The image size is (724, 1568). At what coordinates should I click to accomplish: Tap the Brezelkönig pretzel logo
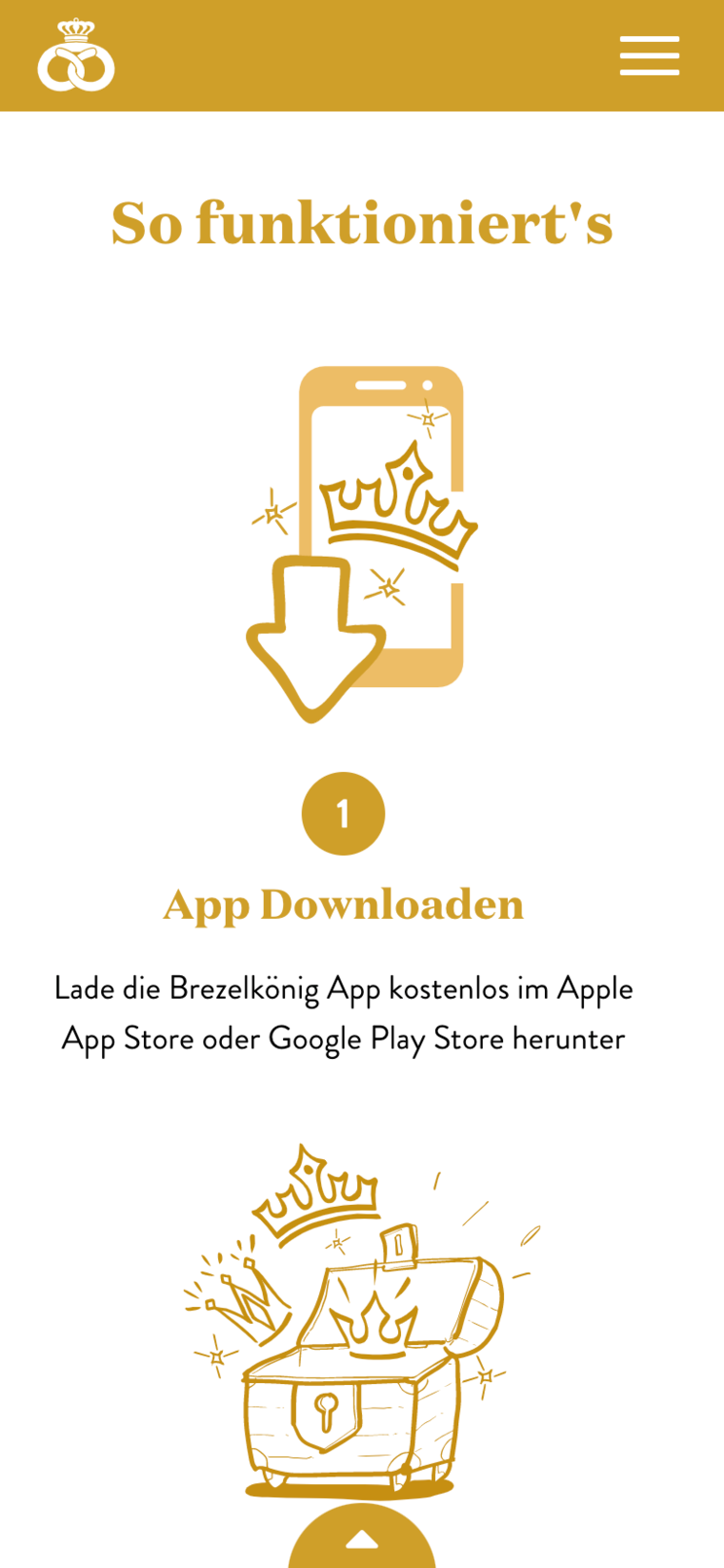(x=76, y=56)
